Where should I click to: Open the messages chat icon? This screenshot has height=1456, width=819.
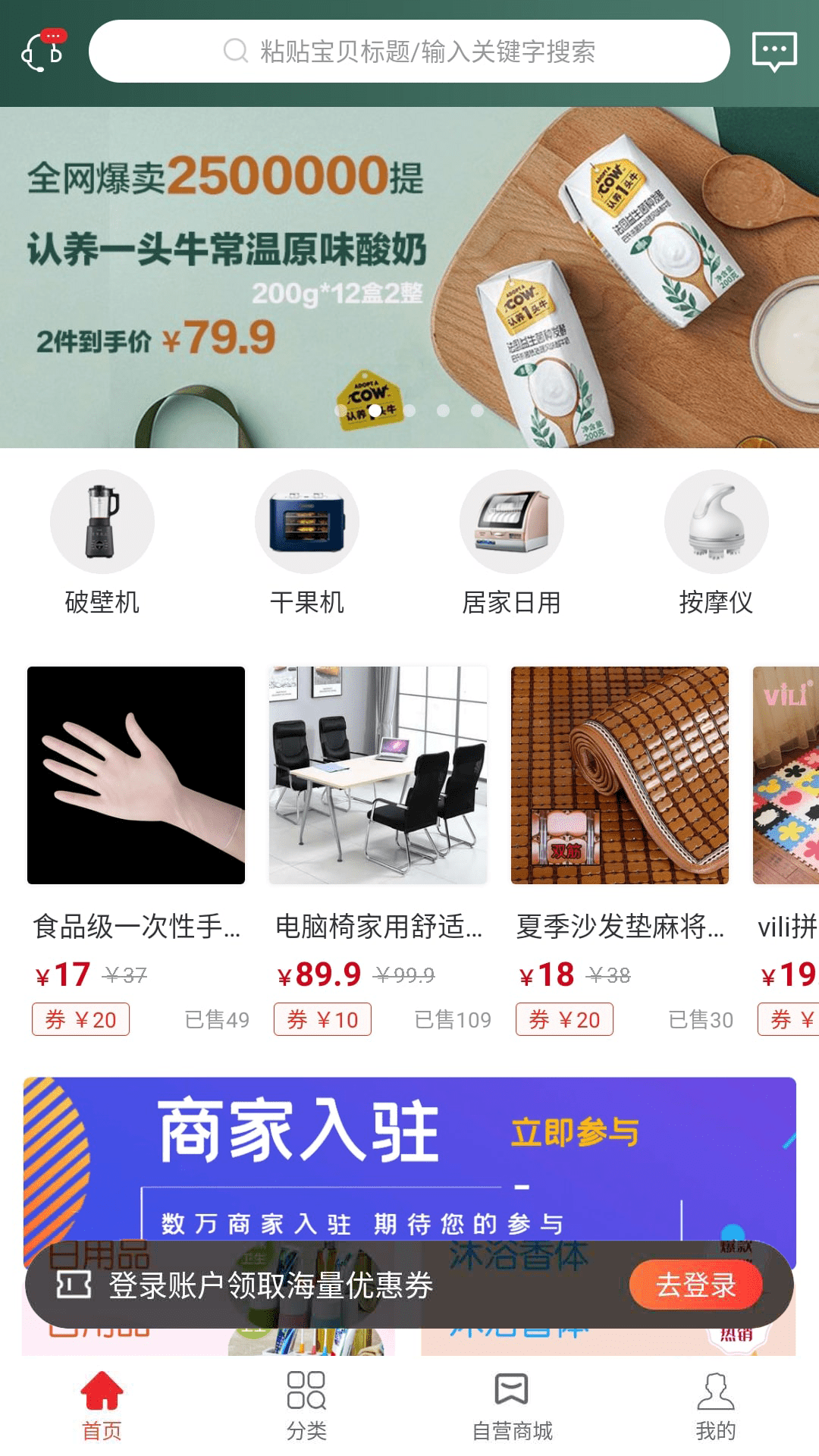tap(773, 52)
